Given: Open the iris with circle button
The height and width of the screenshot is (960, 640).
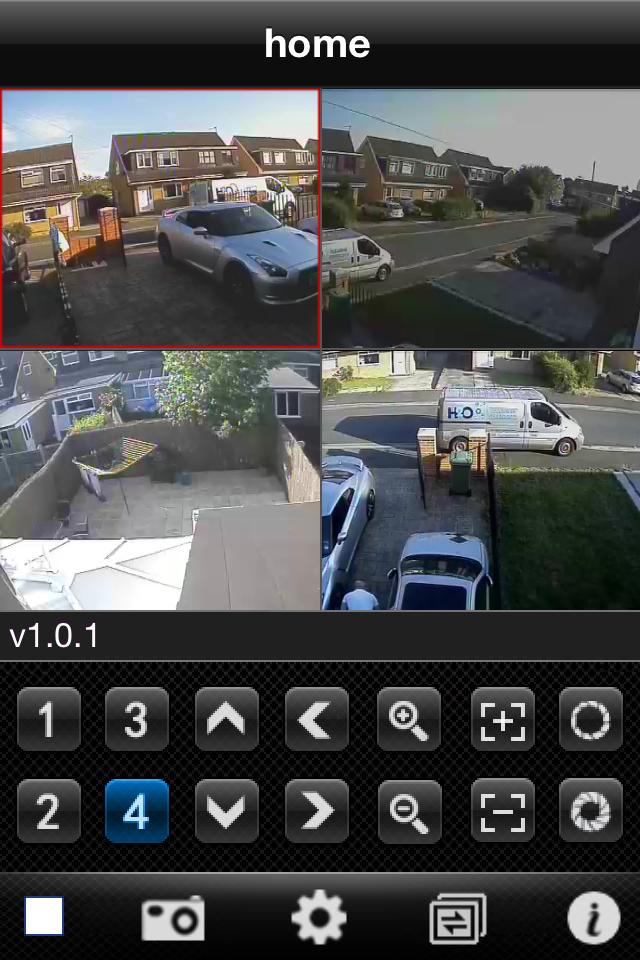Looking at the screenshot, I should [x=590, y=719].
